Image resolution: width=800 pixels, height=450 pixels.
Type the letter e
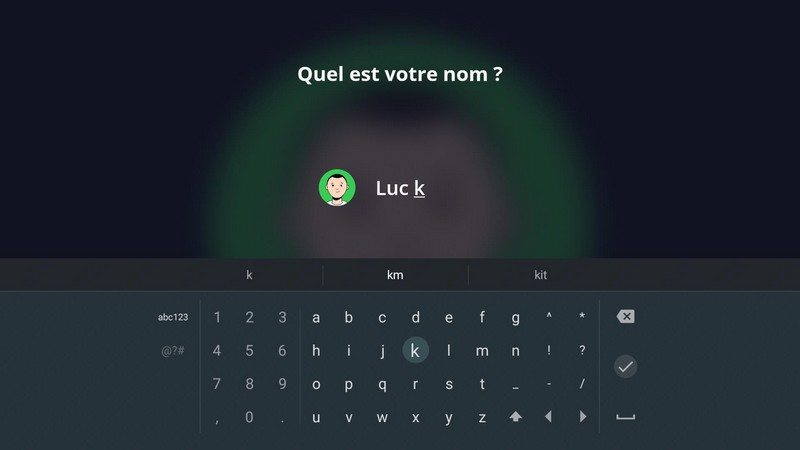click(x=448, y=318)
